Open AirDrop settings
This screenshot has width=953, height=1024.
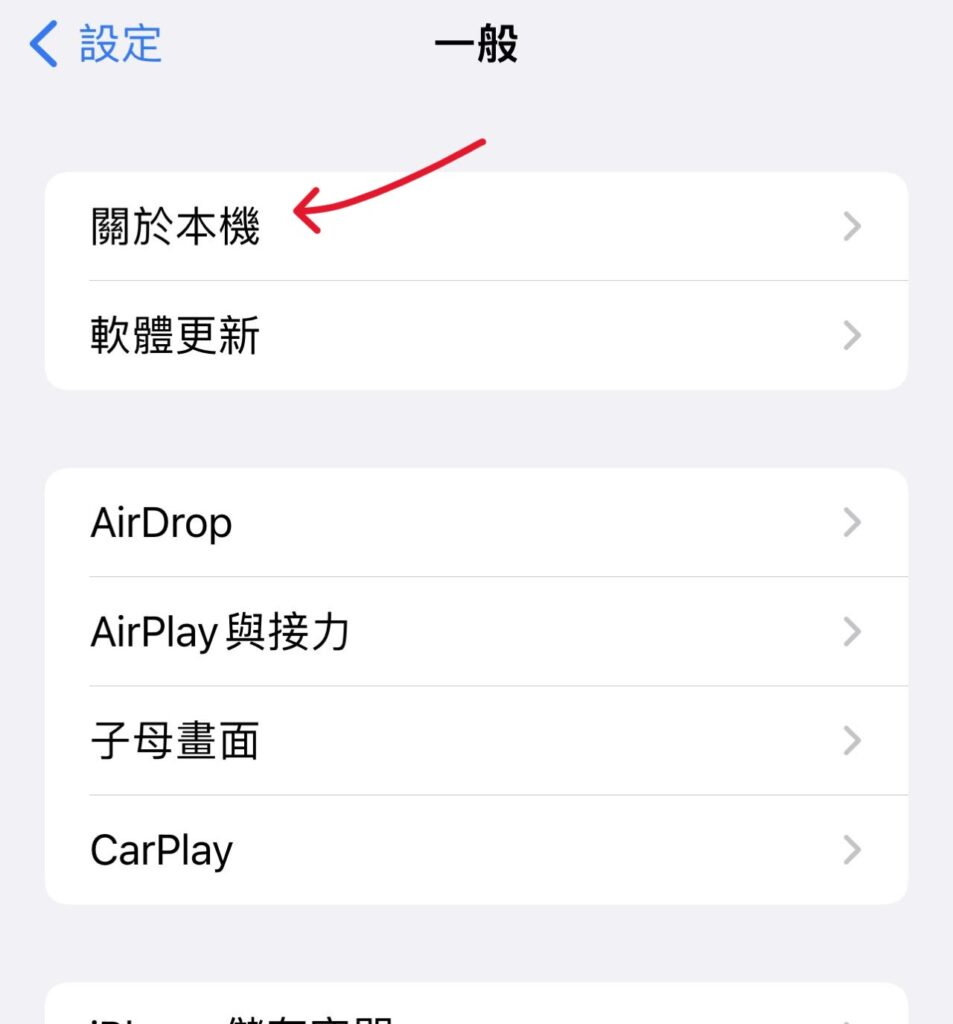coord(476,523)
